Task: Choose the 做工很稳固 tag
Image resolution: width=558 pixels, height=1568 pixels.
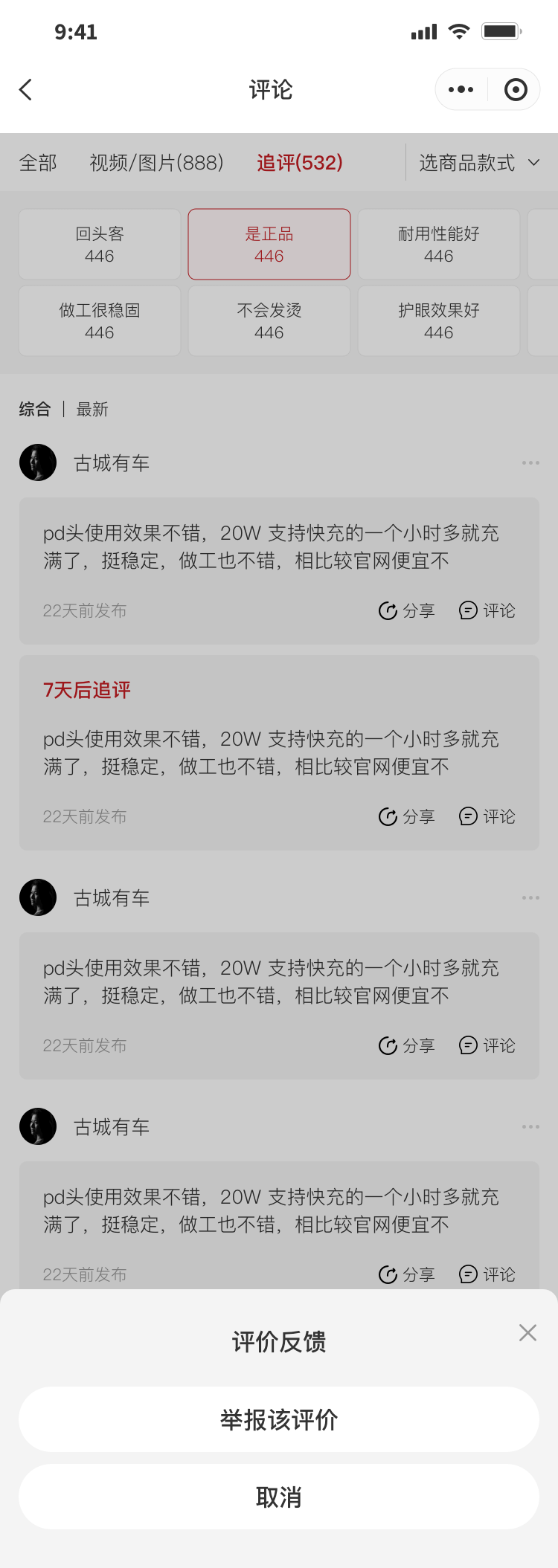Action: 100,321
